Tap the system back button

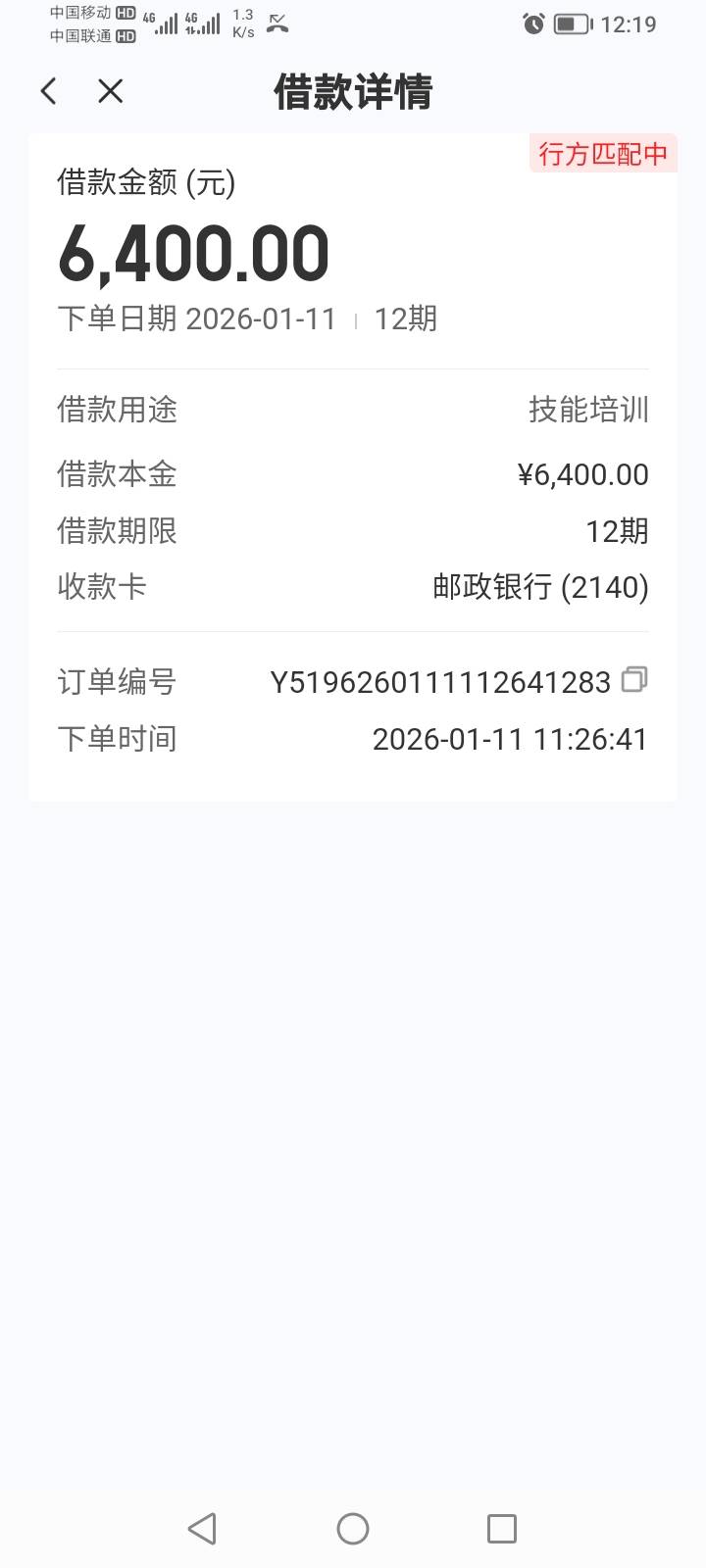(202, 1528)
